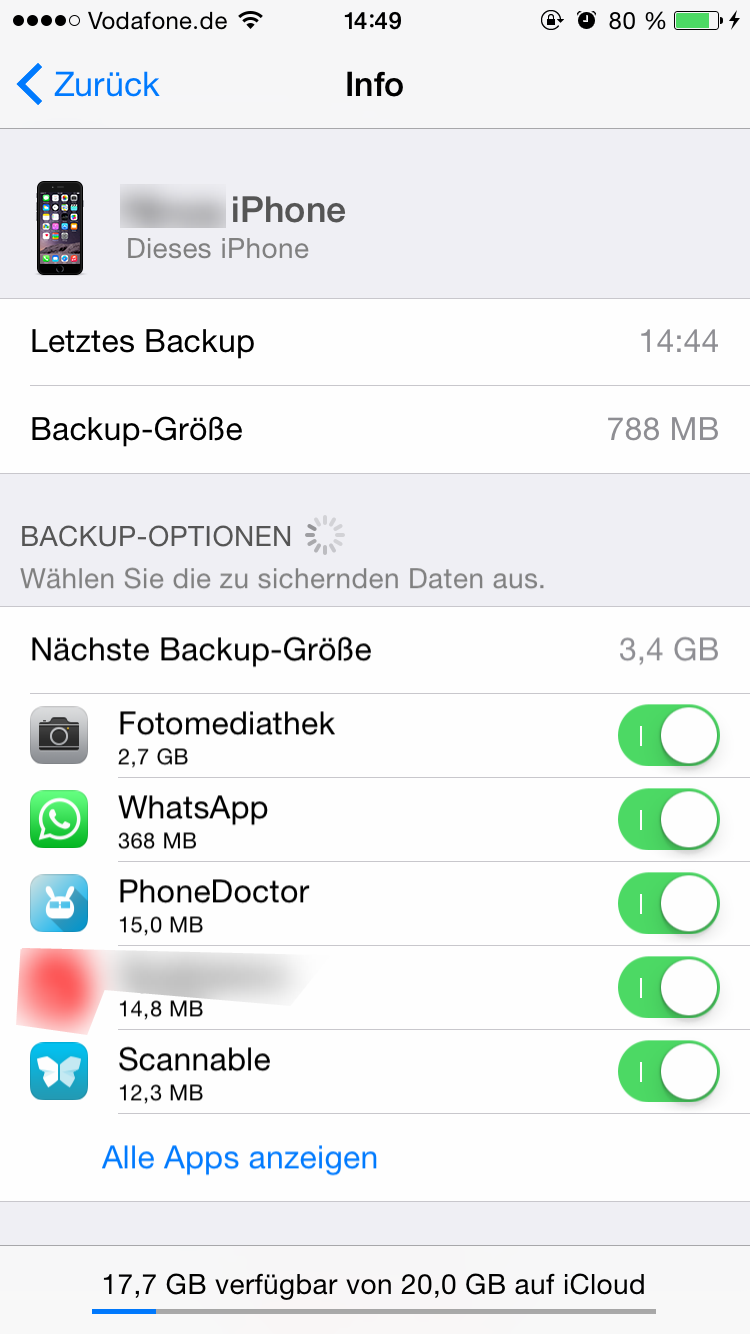Toggle PhoneDoctor backup off
The width and height of the screenshot is (750, 1334).
coord(669,904)
